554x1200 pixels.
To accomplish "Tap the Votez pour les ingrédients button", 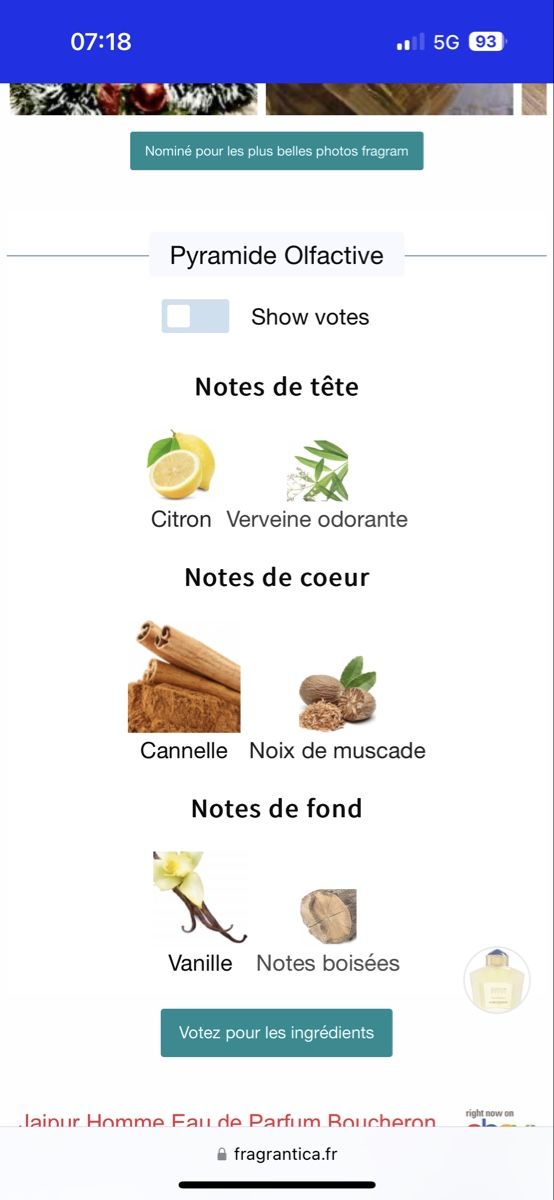I will 276,1032.
